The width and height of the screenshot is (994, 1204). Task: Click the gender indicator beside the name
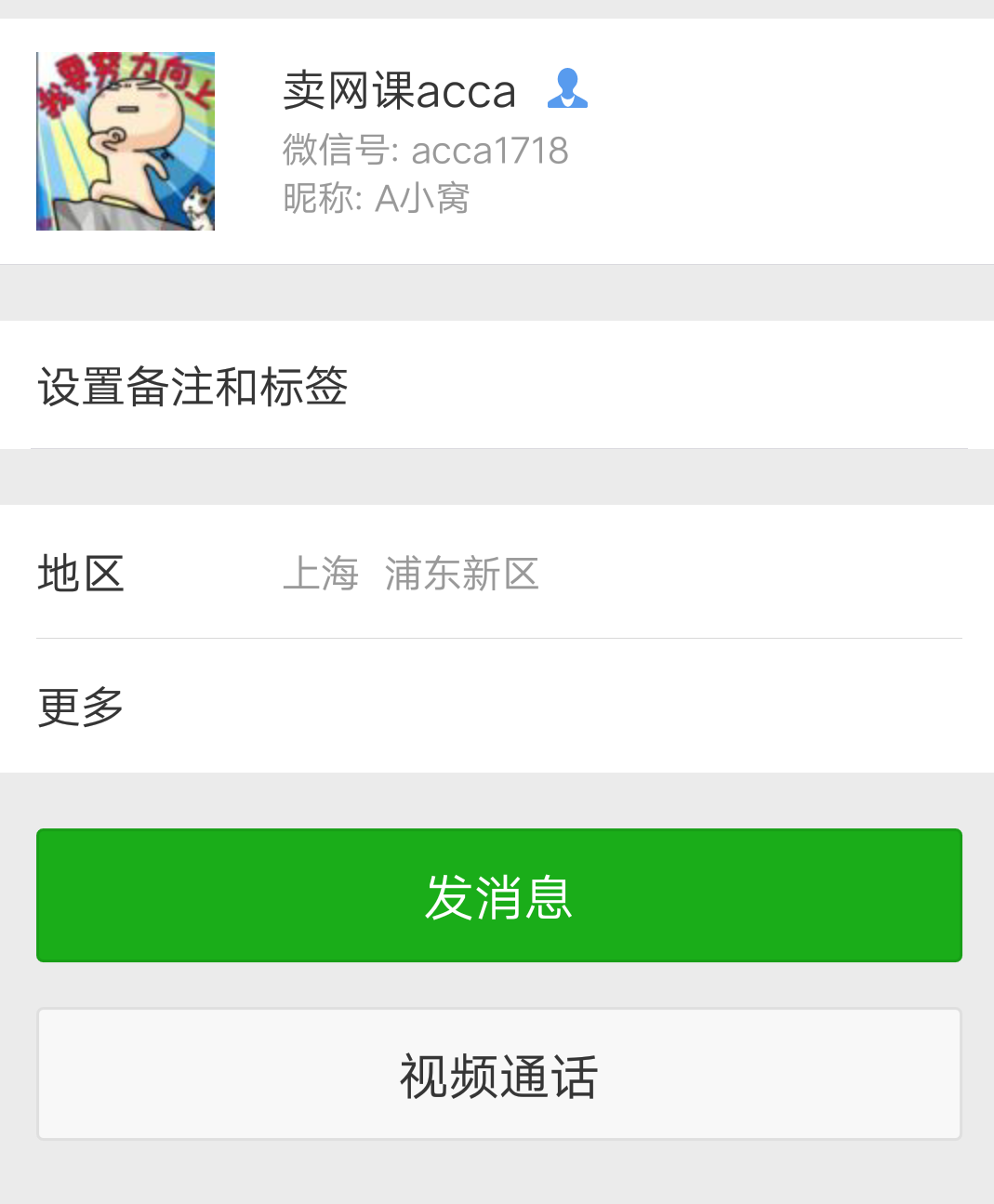point(568,88)
